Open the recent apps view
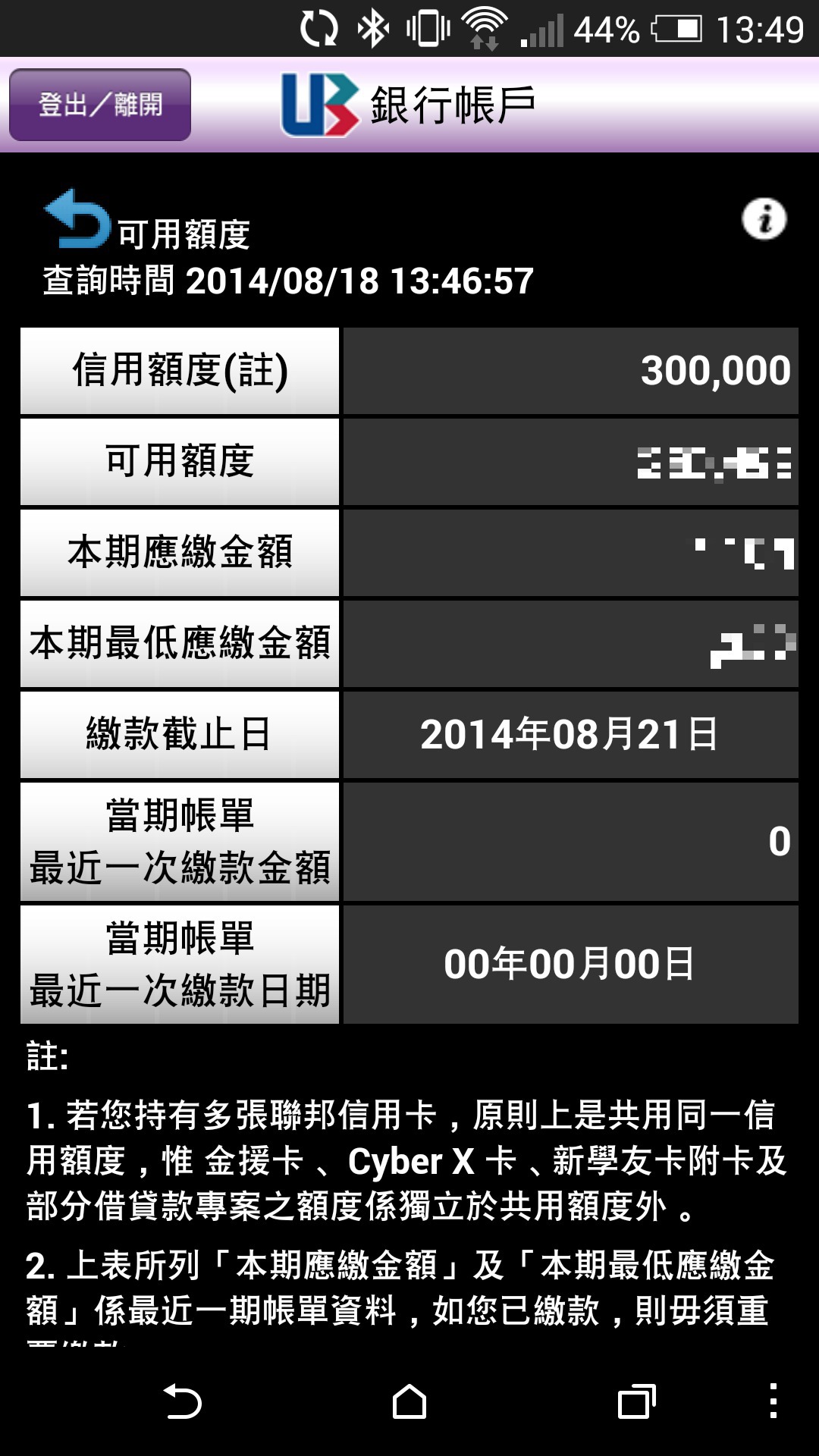 (637, 1401)
